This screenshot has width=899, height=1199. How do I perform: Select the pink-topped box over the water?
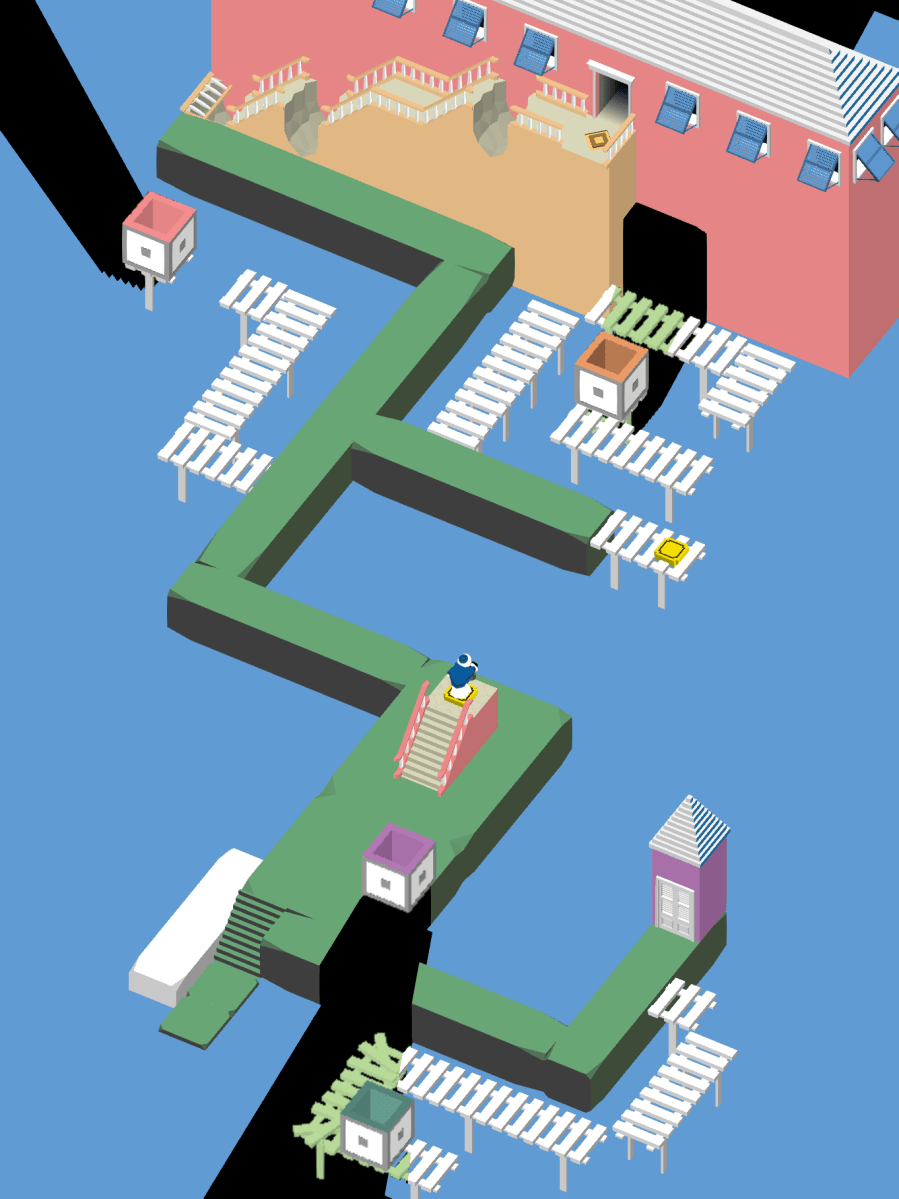[x=159, y=236]
